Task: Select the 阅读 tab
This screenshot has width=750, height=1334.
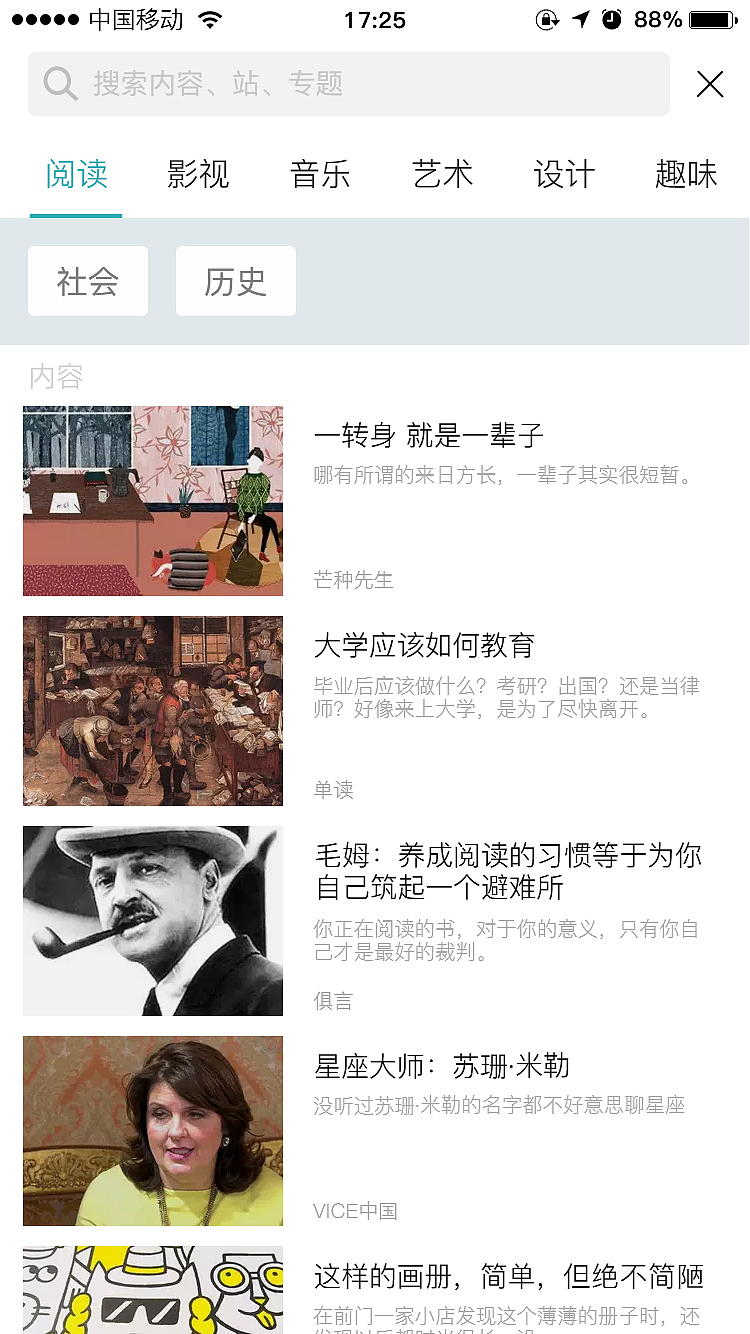Action: [x=76, y=175]
